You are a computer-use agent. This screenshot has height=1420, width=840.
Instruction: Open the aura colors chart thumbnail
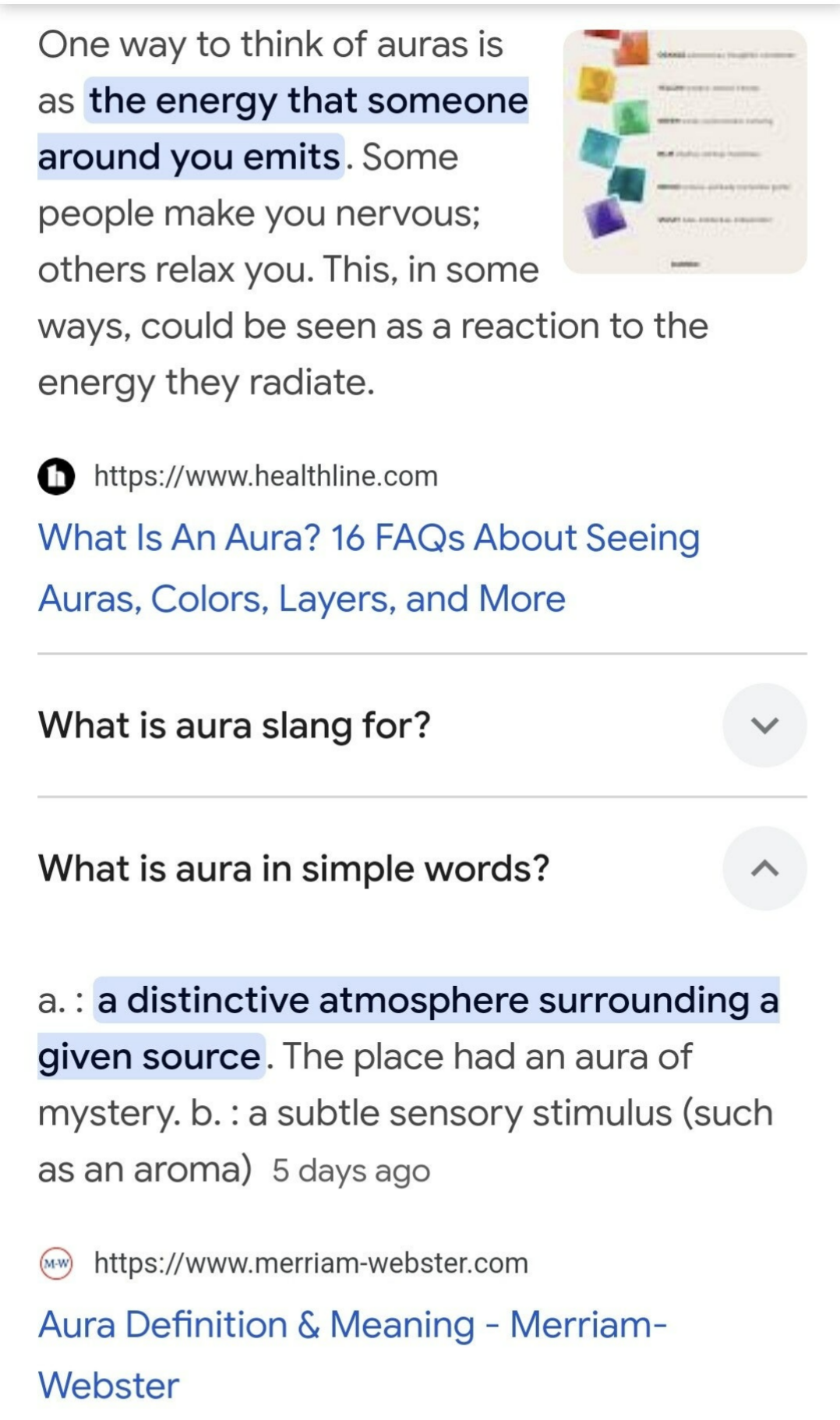point(685,151)
